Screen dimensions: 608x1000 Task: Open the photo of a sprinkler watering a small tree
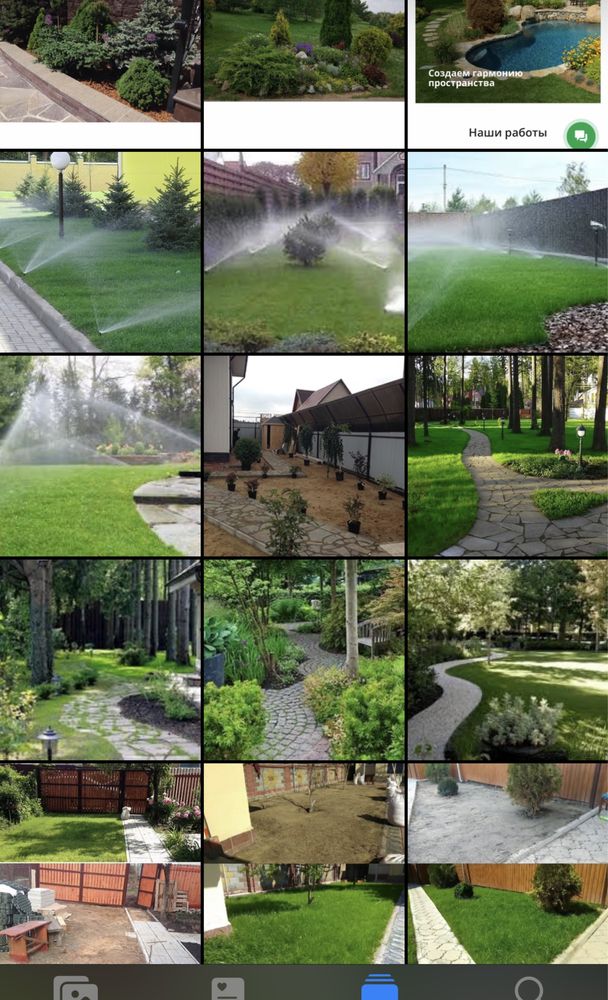pyautogui.click(x=304, y=251)
